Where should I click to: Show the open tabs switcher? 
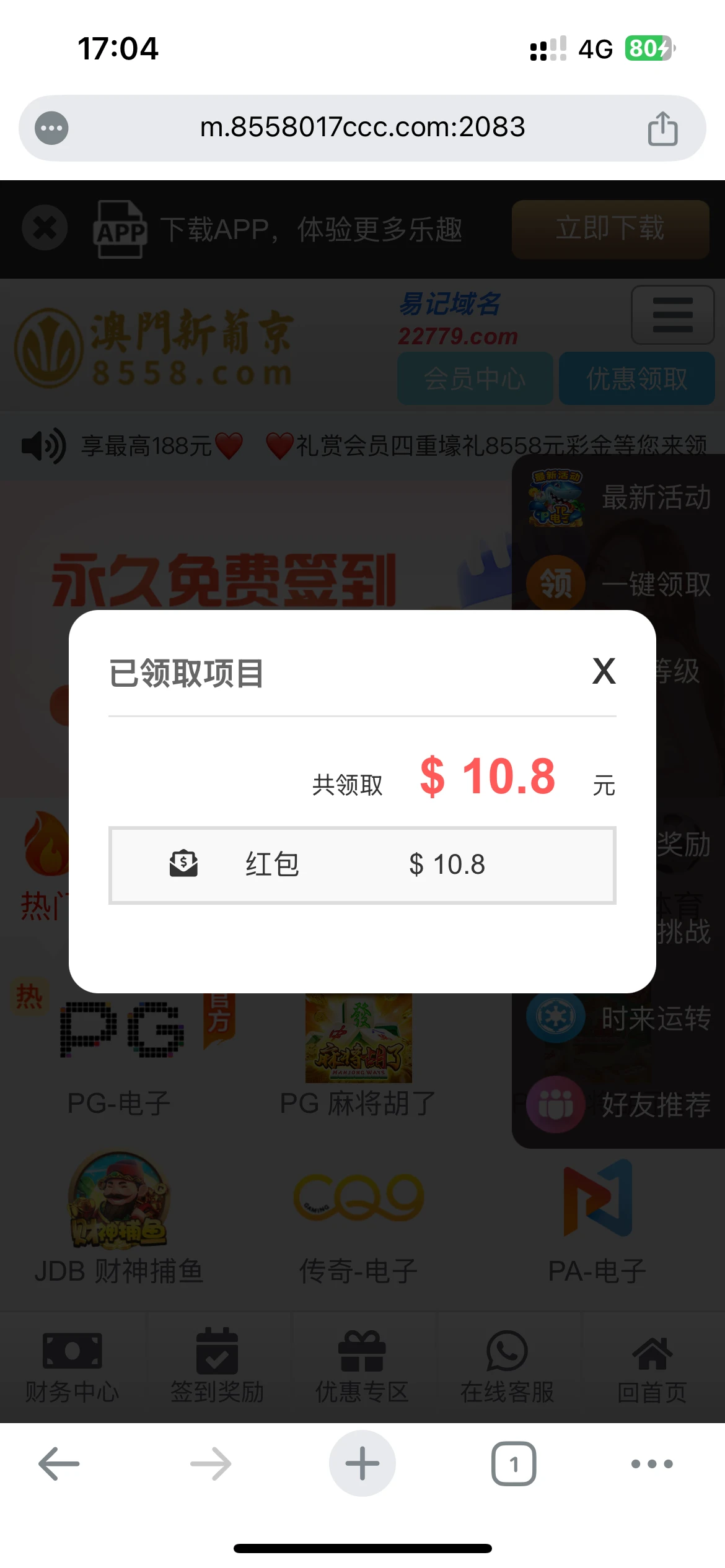513,1464
